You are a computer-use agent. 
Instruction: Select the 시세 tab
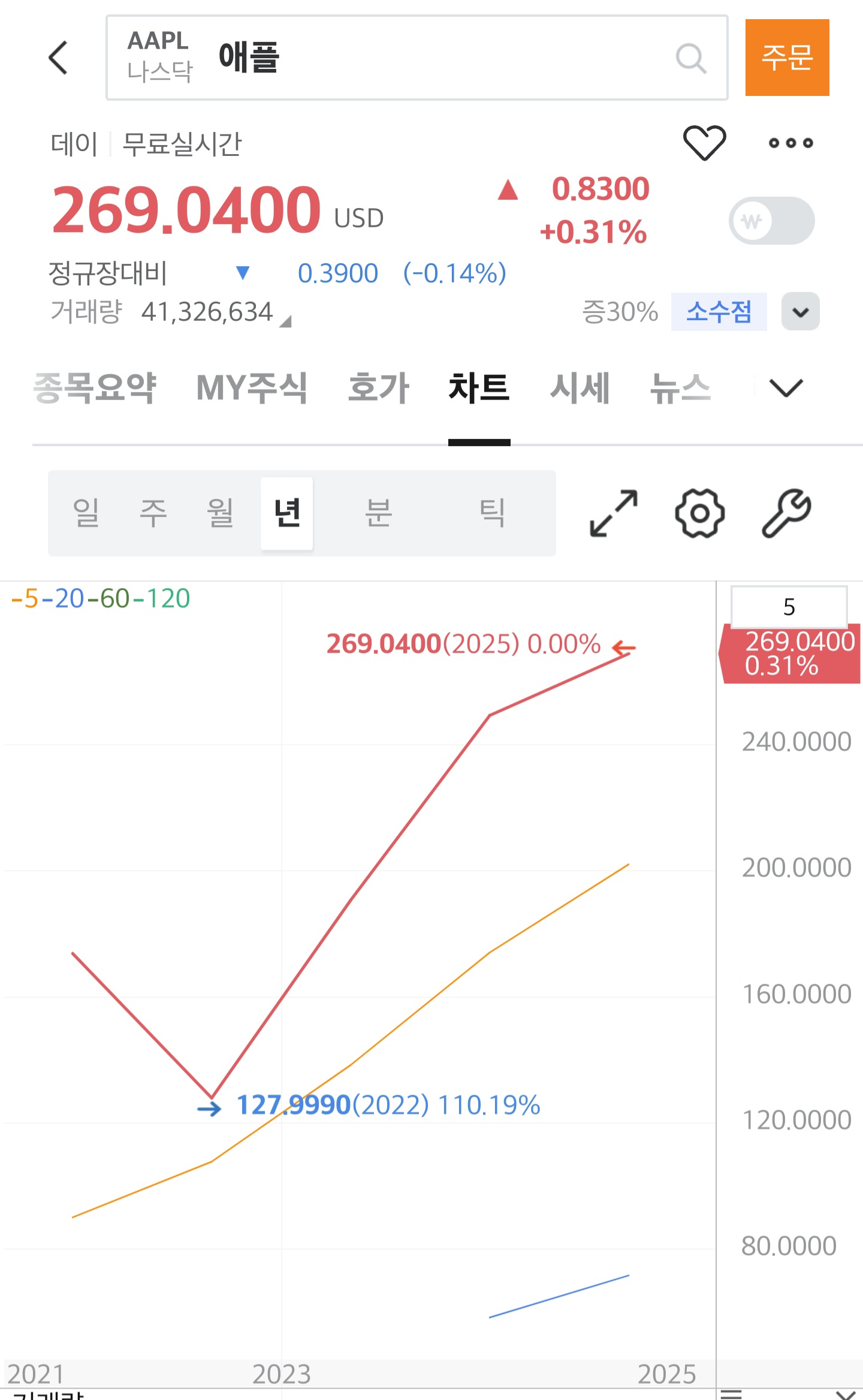coord(580,388)
